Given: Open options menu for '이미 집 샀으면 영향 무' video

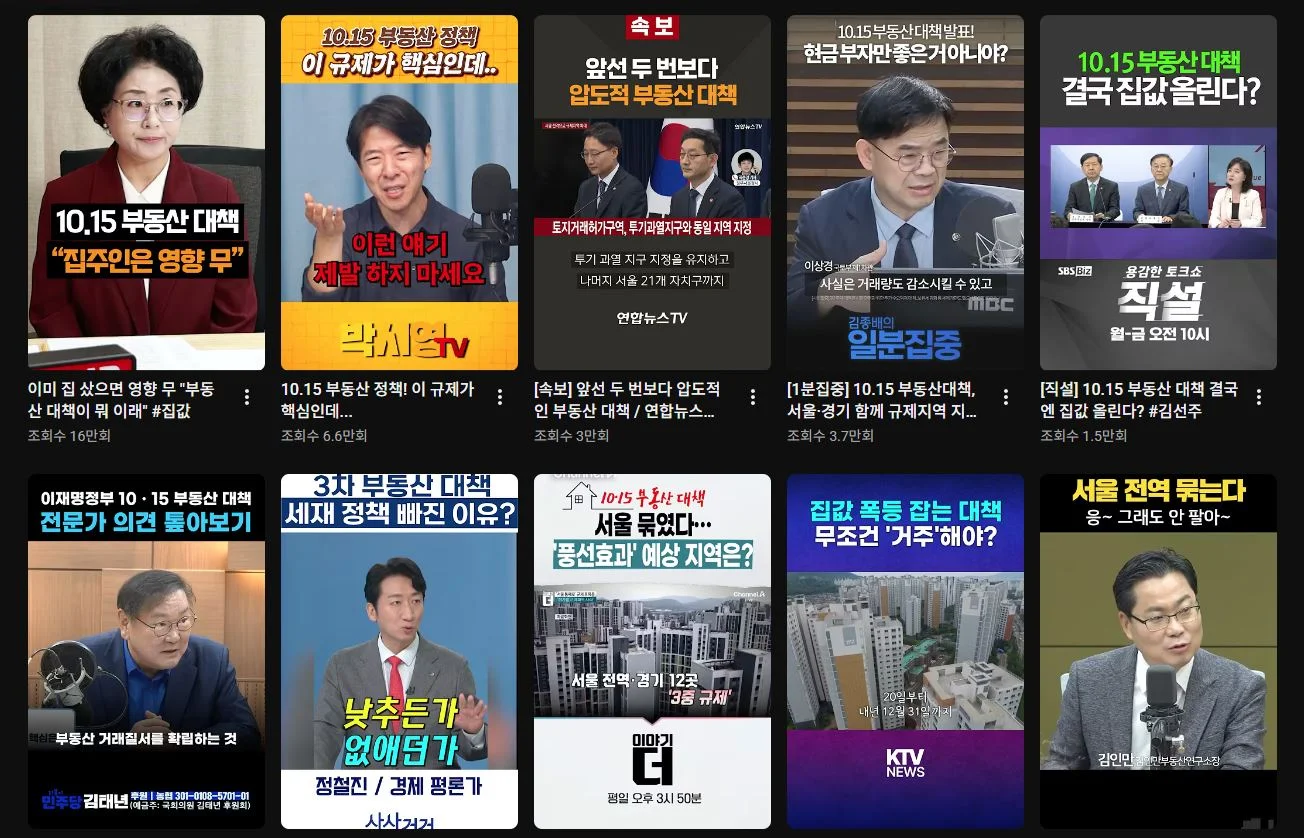Looking at the screenshot, I should [x=247, y=398].
